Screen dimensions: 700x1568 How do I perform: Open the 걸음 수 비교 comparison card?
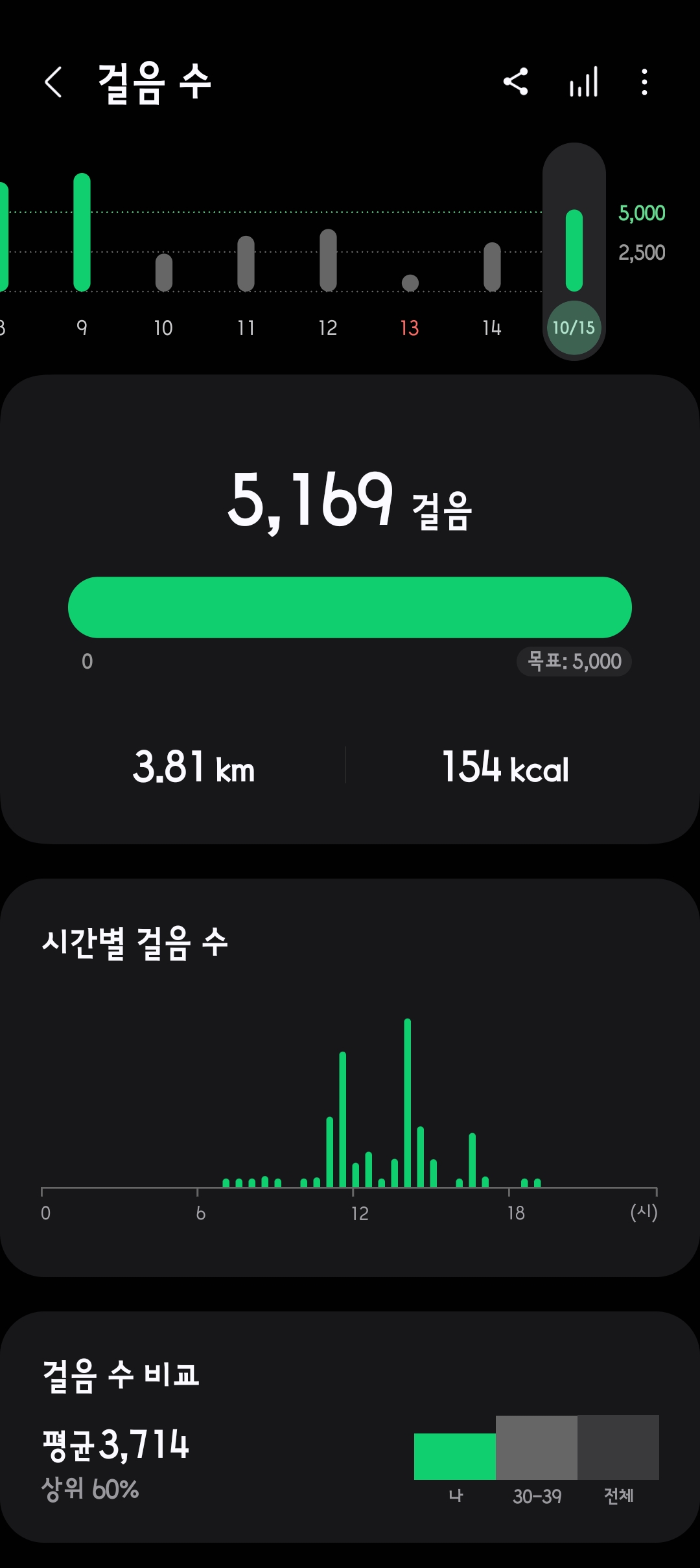click(350, 1427)
